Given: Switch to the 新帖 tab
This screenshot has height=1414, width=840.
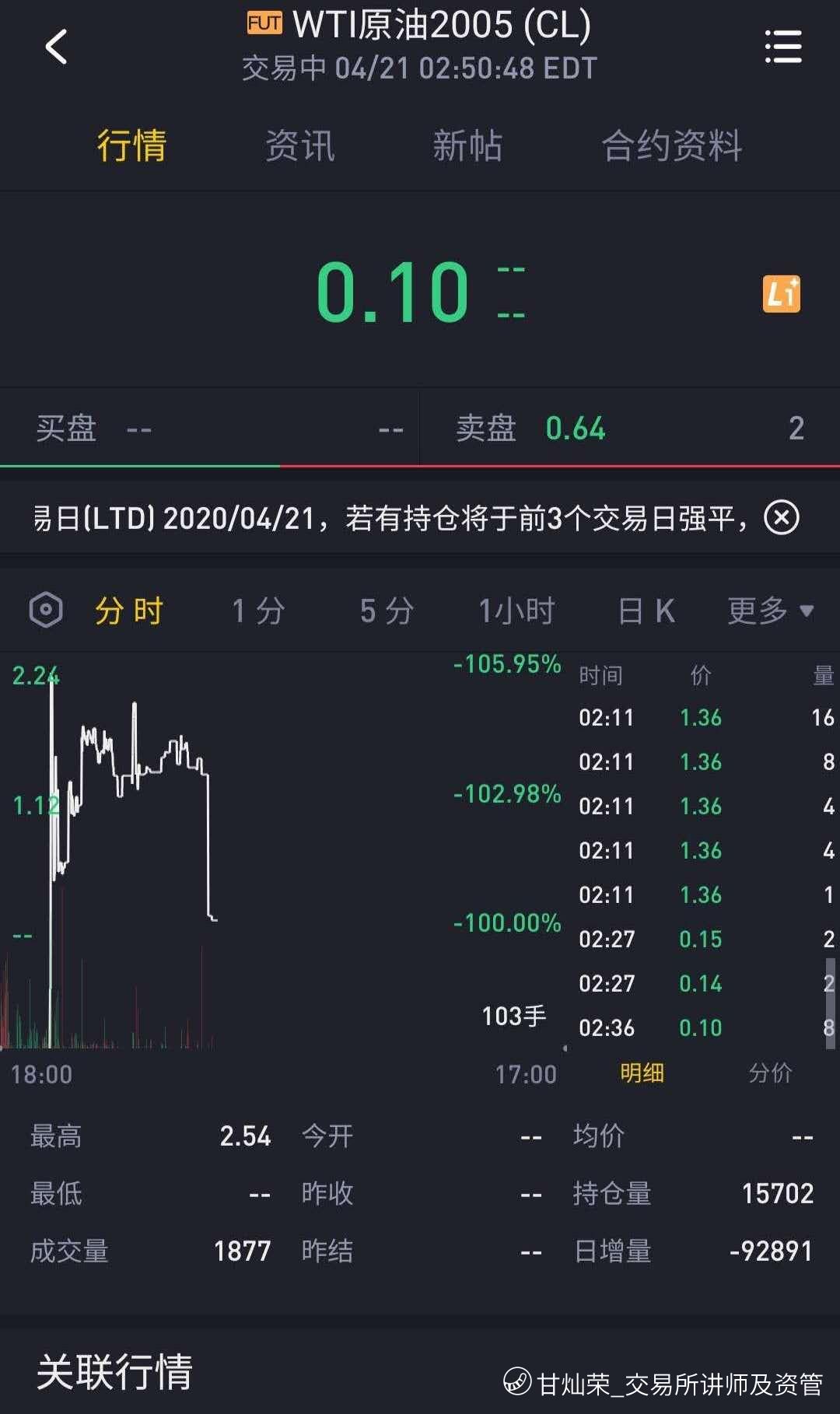Looking at the screenshot, I should coord(467,145).
